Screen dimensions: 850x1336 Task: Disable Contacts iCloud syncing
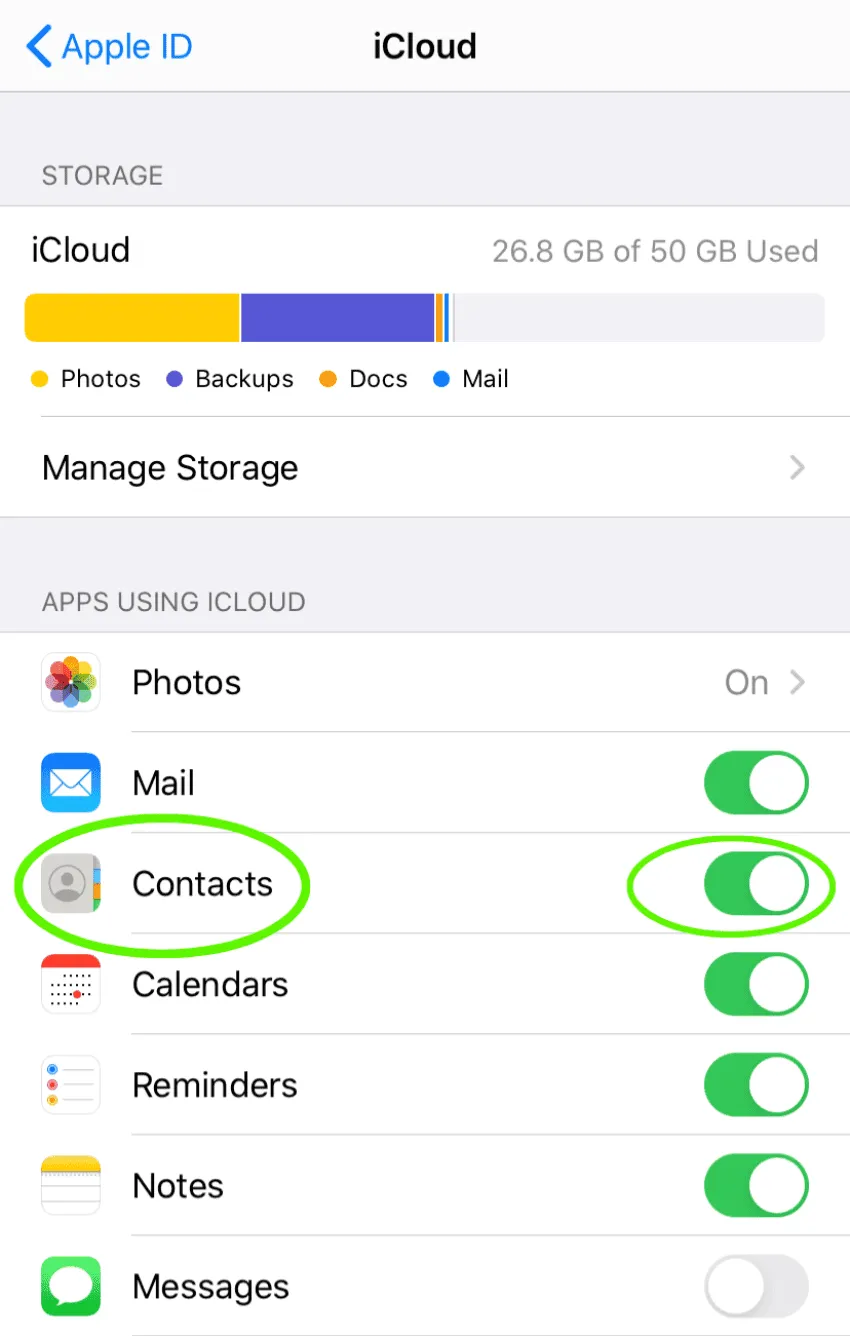(x=756, y=884)
